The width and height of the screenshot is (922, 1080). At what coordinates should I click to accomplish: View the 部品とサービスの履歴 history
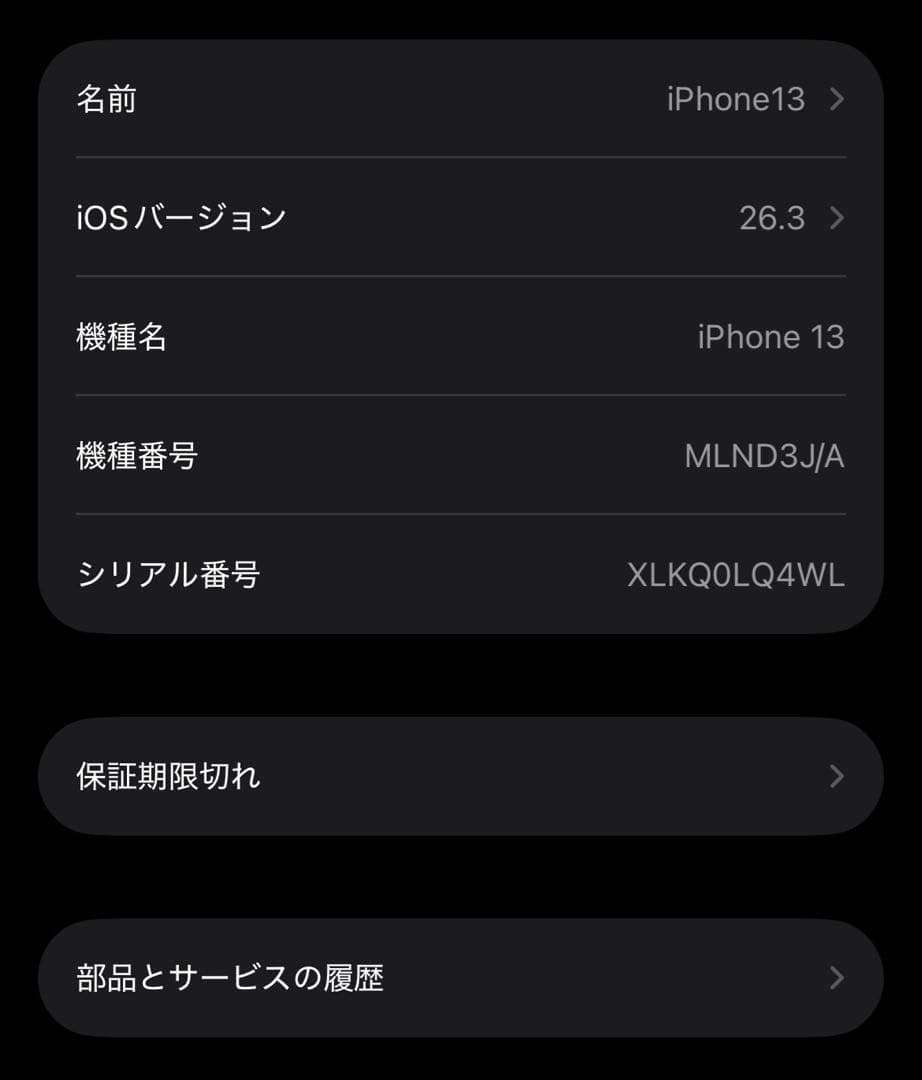pyautogui.click(x=460, y=978)
